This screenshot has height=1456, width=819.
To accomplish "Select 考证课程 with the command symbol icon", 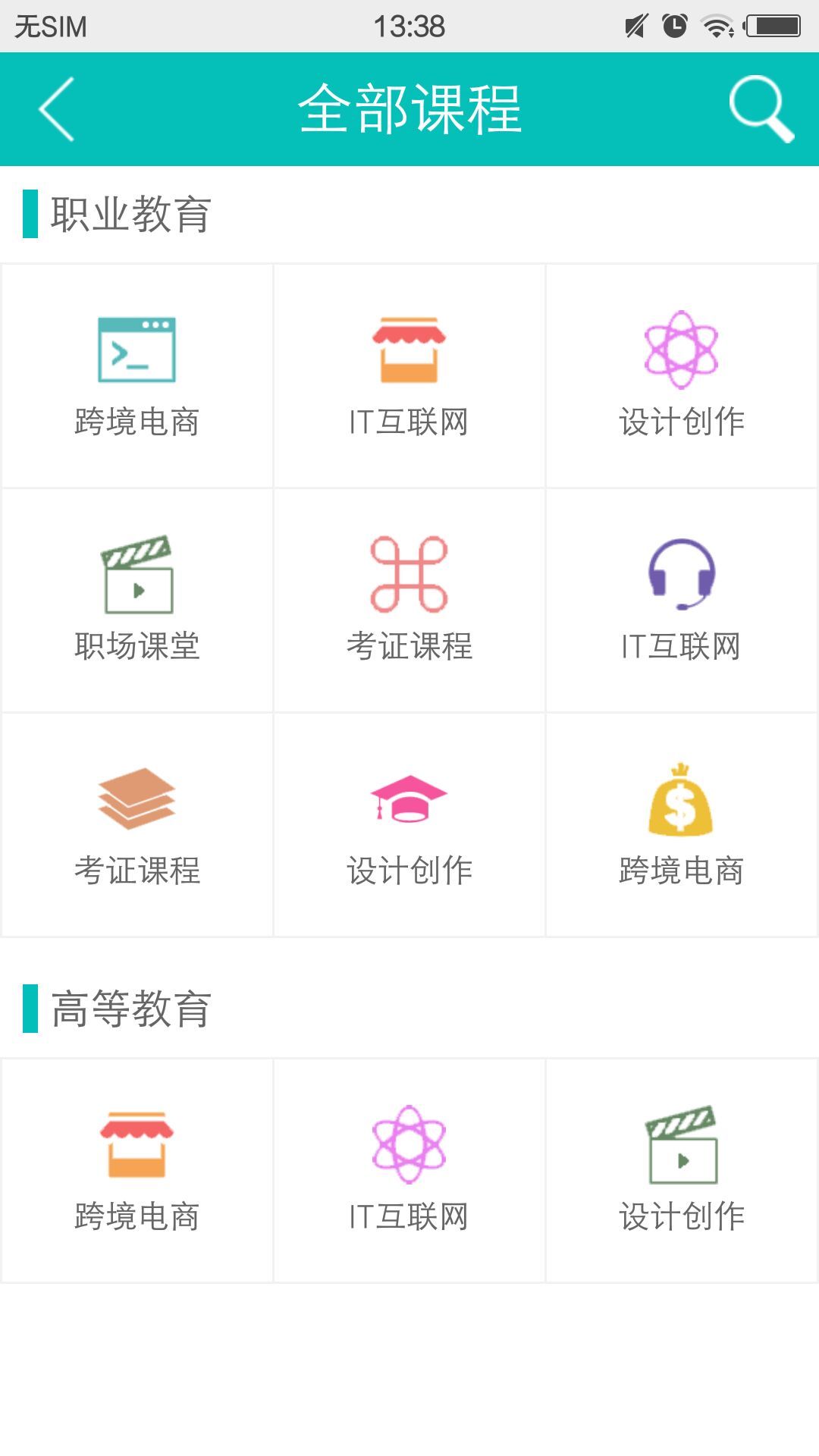I will point(409,601).
